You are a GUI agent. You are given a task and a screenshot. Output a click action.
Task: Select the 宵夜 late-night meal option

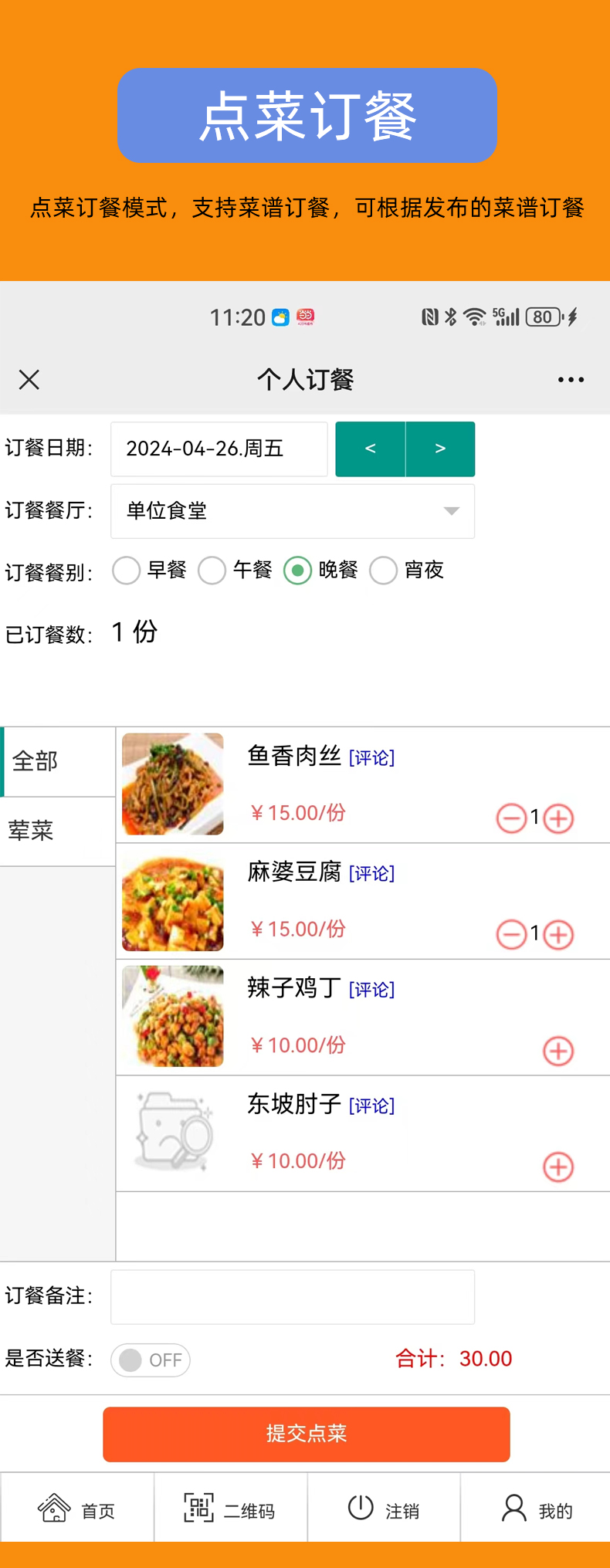tap(383, 571)
